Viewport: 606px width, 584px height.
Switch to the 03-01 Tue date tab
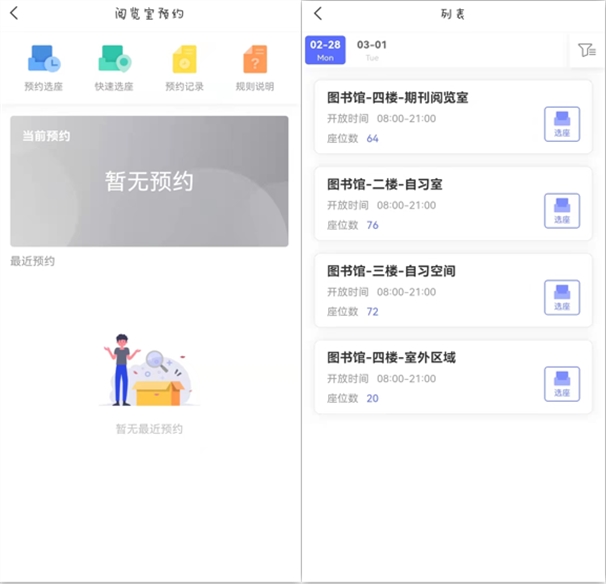372,50
